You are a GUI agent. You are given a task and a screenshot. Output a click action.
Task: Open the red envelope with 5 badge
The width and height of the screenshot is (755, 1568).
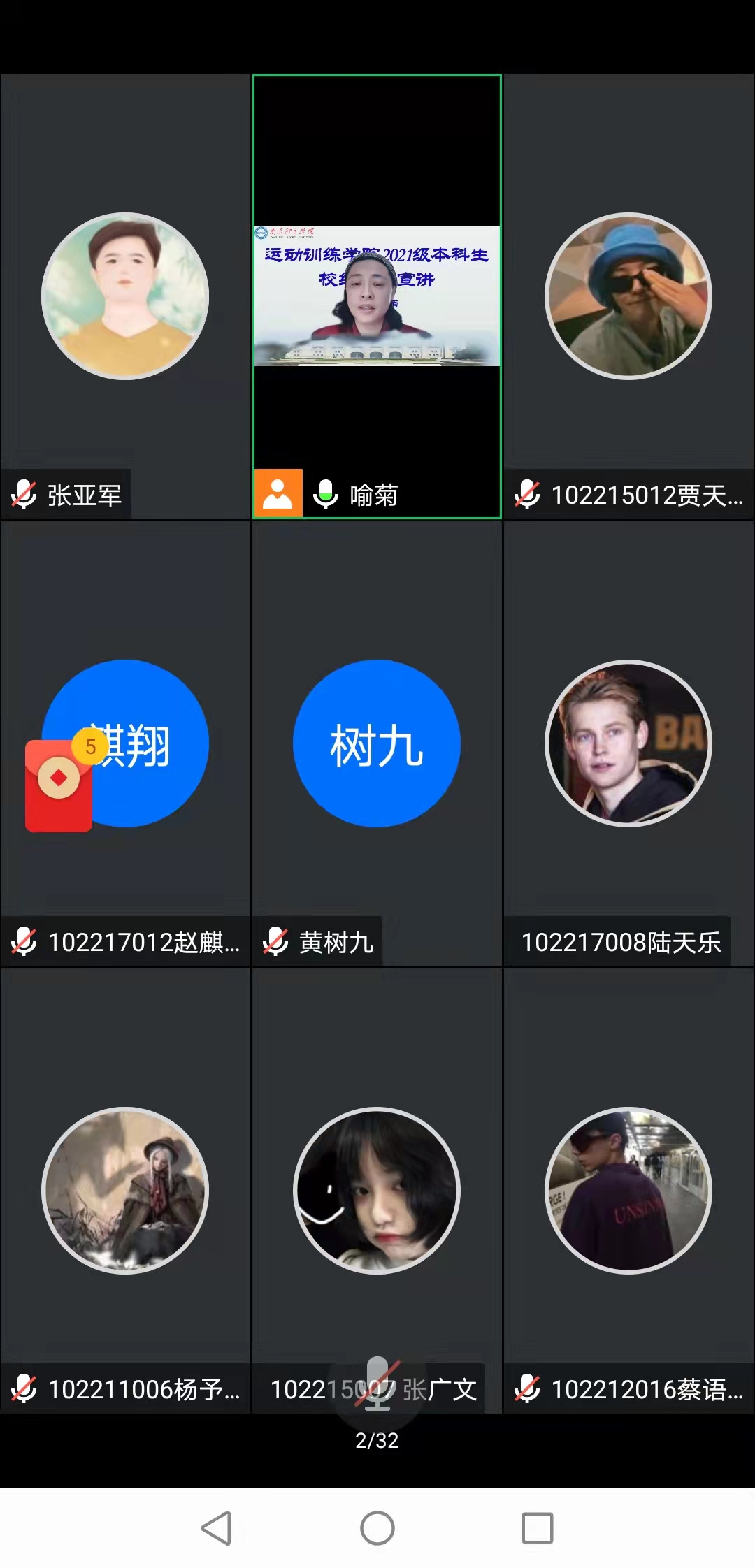pos(59,785)
